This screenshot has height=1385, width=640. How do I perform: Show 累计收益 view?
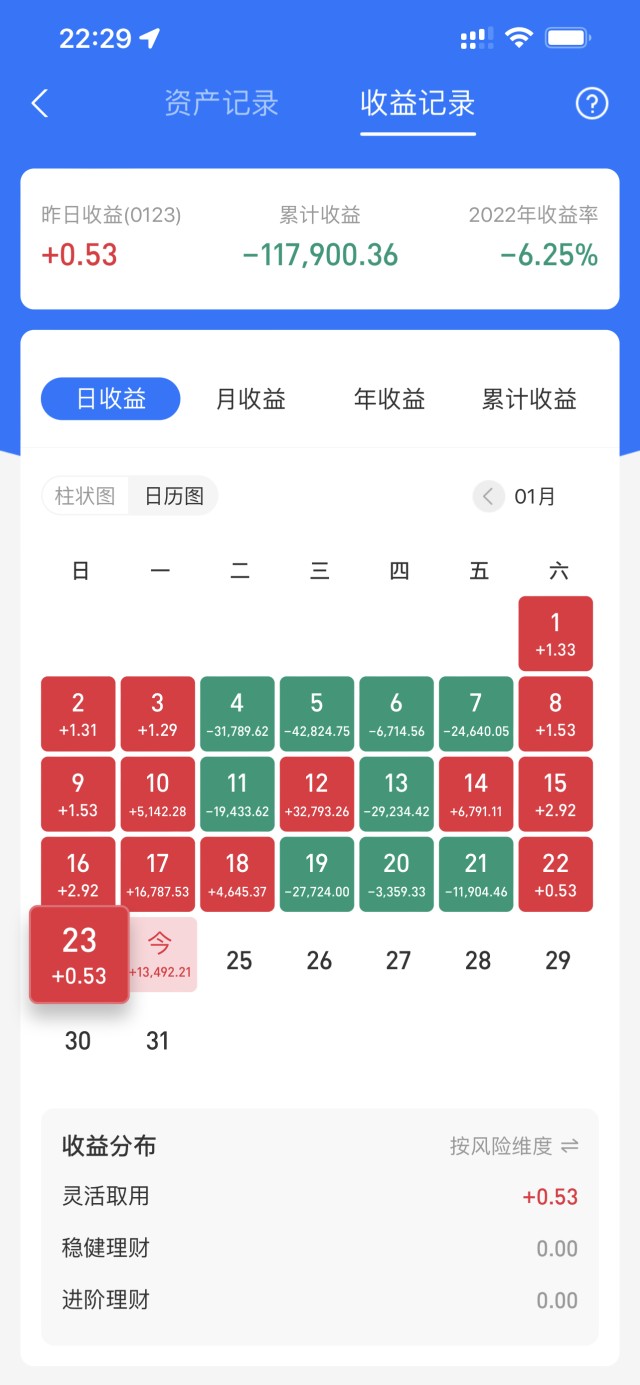(529, 399)
